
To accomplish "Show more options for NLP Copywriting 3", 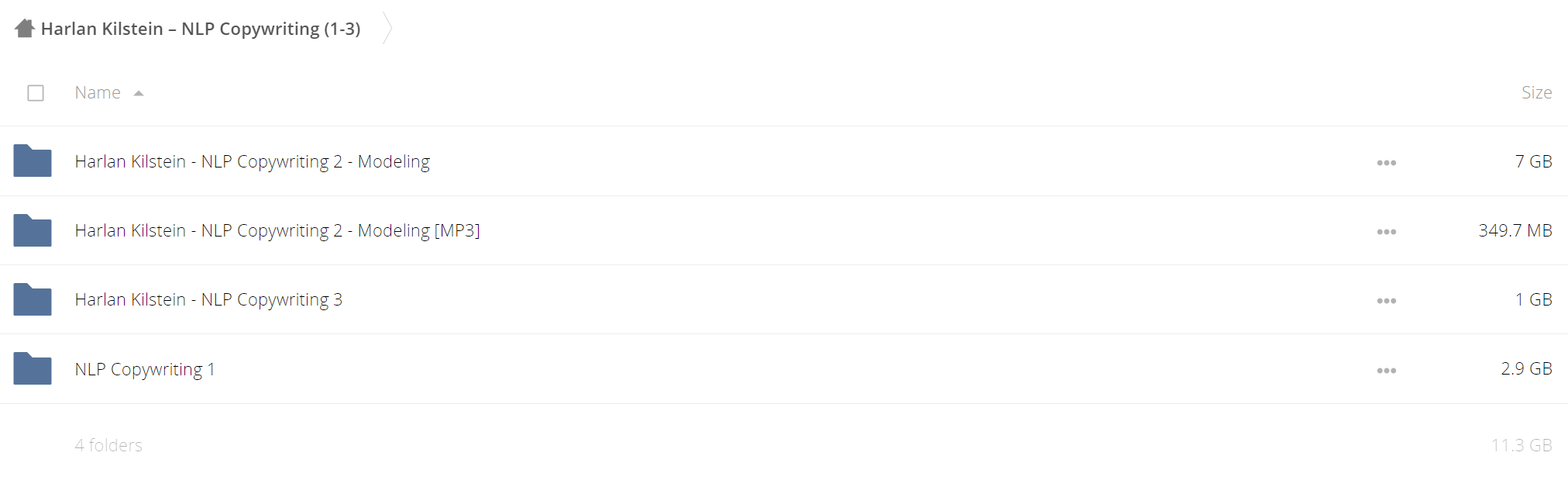I will (1386, 301).
